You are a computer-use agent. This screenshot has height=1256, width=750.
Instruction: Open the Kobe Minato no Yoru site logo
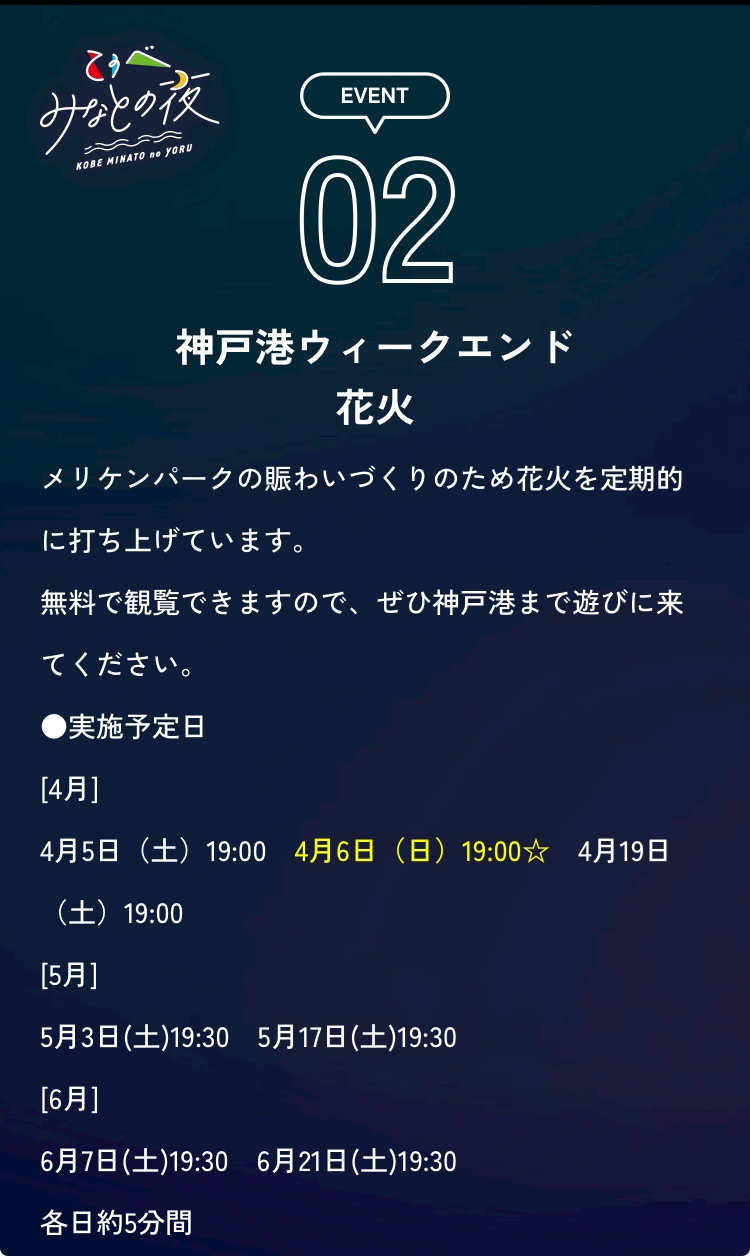coord(129,110)
